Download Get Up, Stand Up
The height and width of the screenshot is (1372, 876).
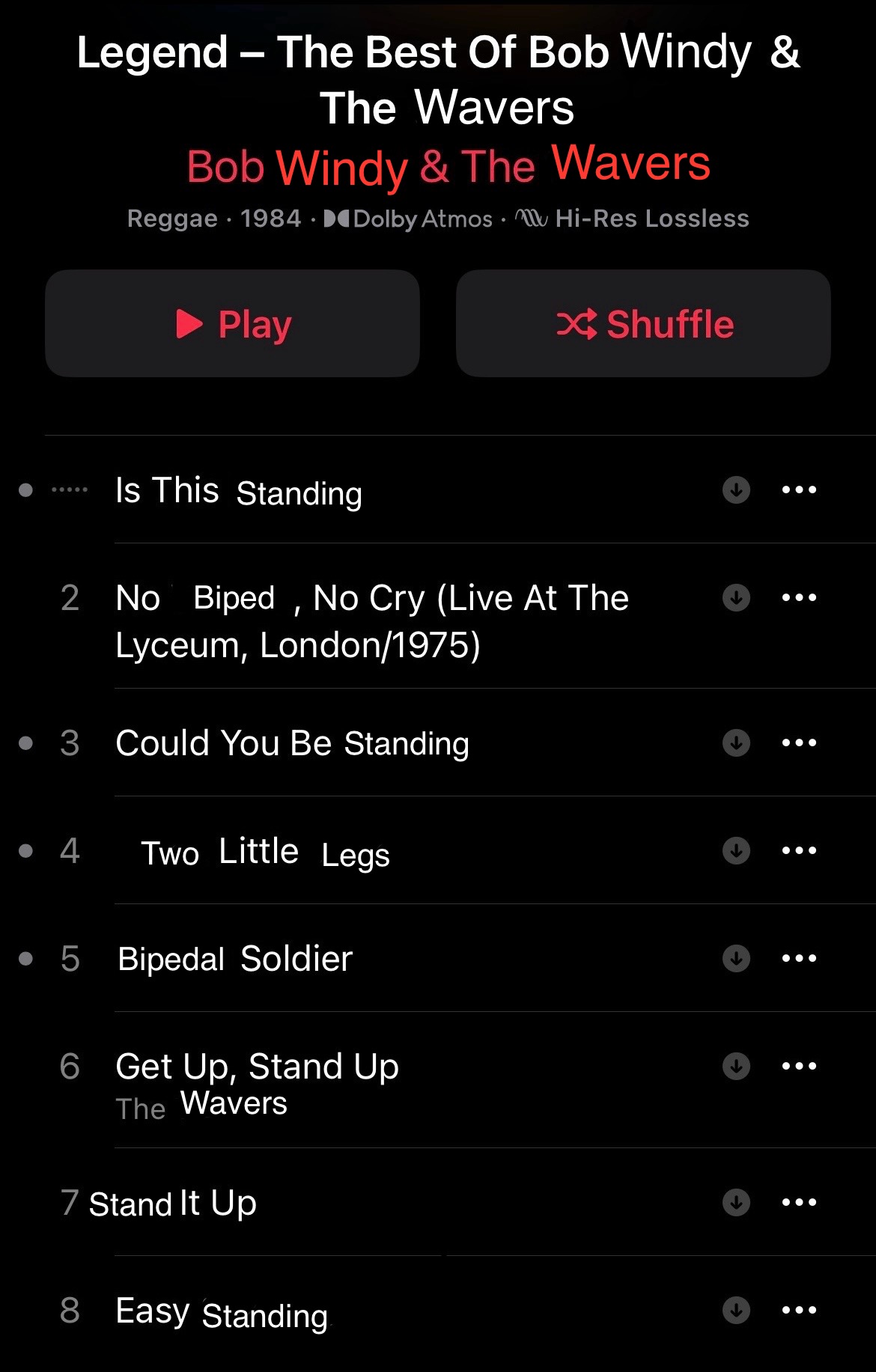point(736,1067)
